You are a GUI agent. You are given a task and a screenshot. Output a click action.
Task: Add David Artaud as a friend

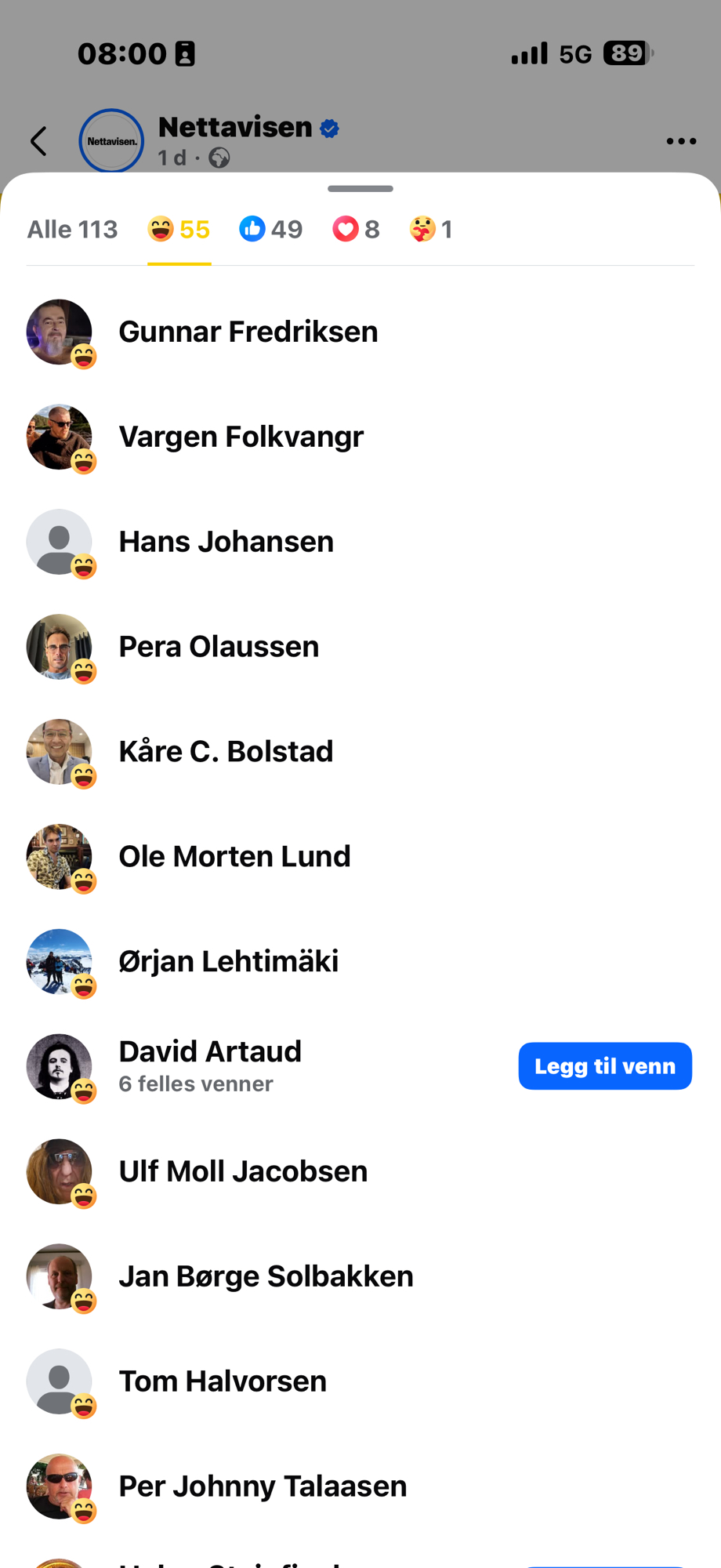[604, 1066]
